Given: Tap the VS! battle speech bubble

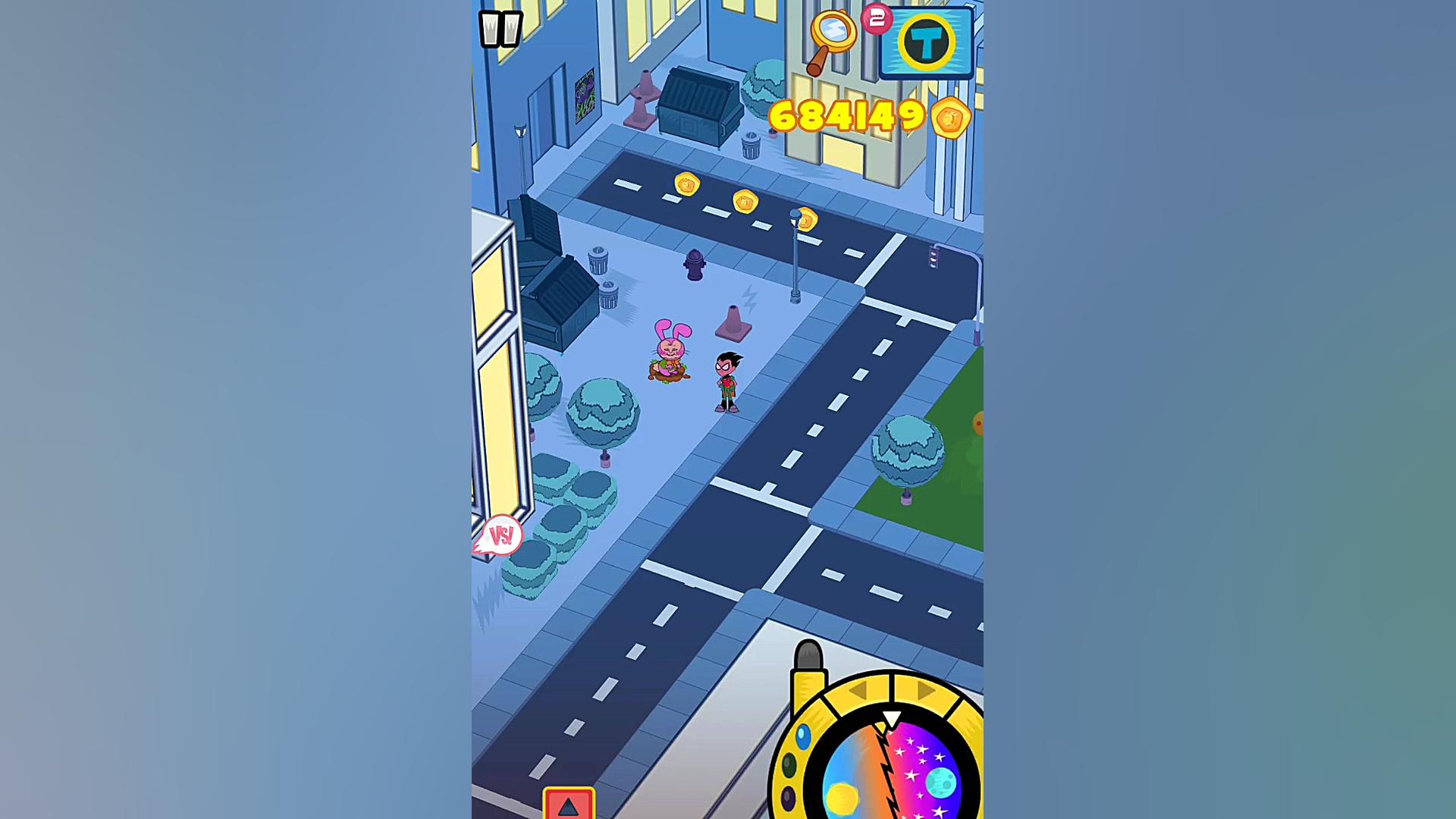Looking at the screenshot, I should (x=501, y=536).
